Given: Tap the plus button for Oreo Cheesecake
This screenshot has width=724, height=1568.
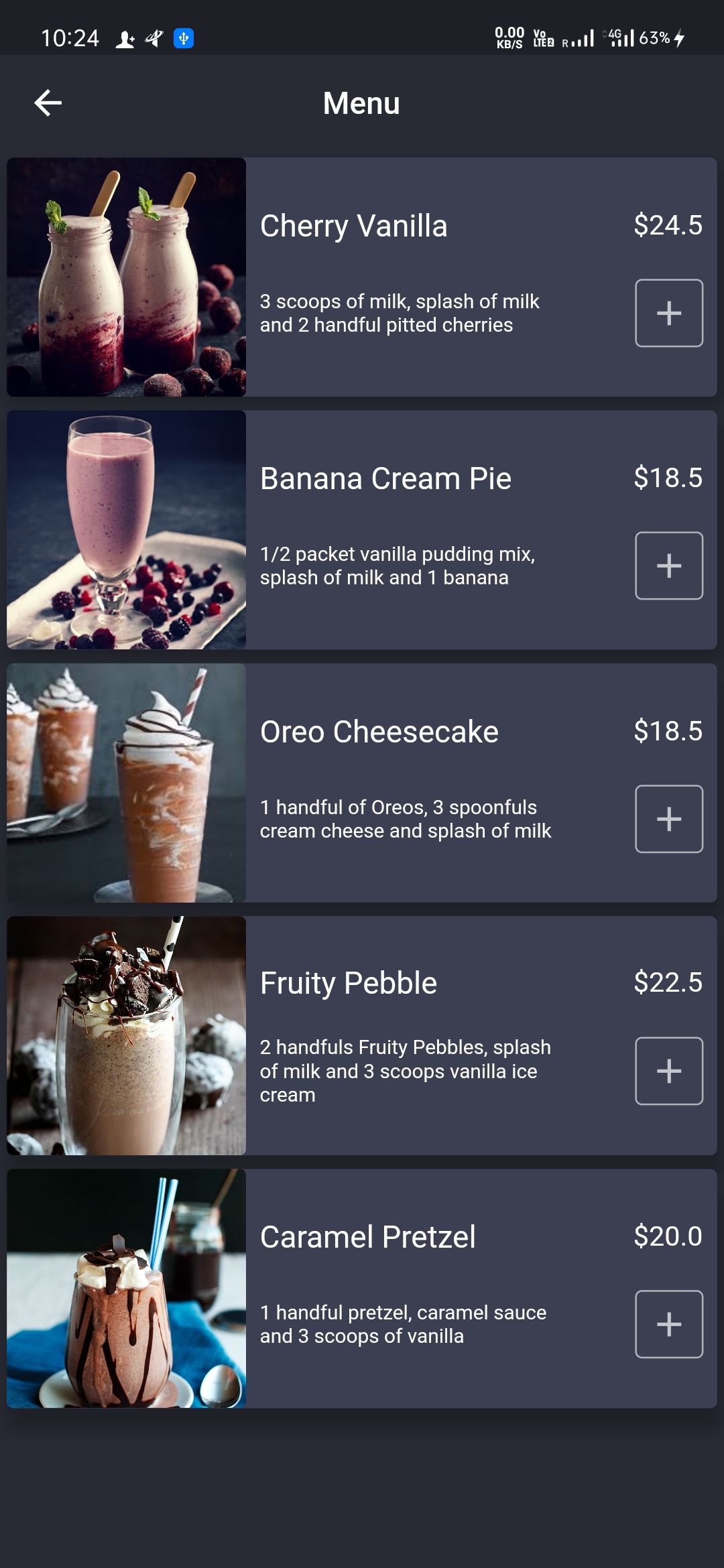Looking at the screenshot, I should coord(668,819).
